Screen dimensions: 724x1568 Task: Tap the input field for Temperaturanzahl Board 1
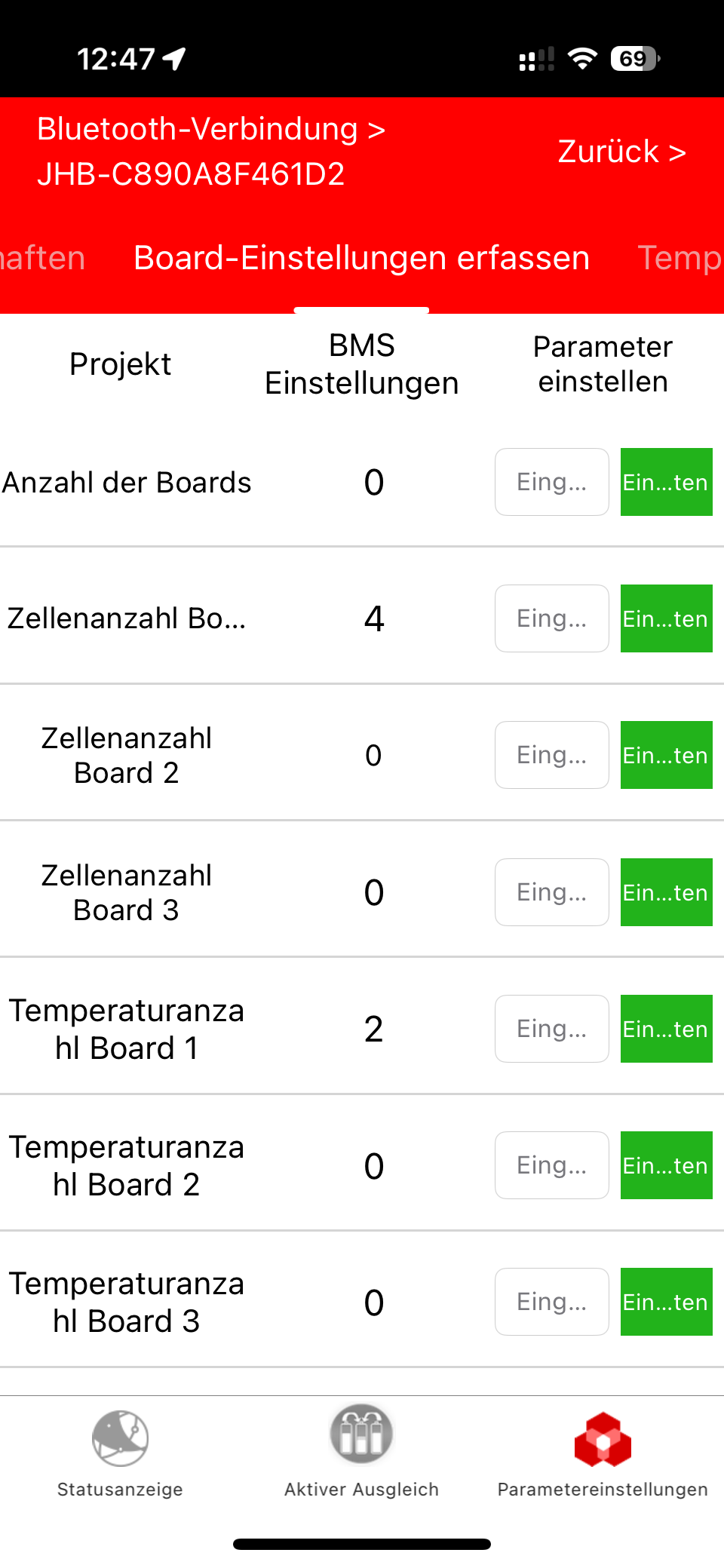tap(552, 1029)
